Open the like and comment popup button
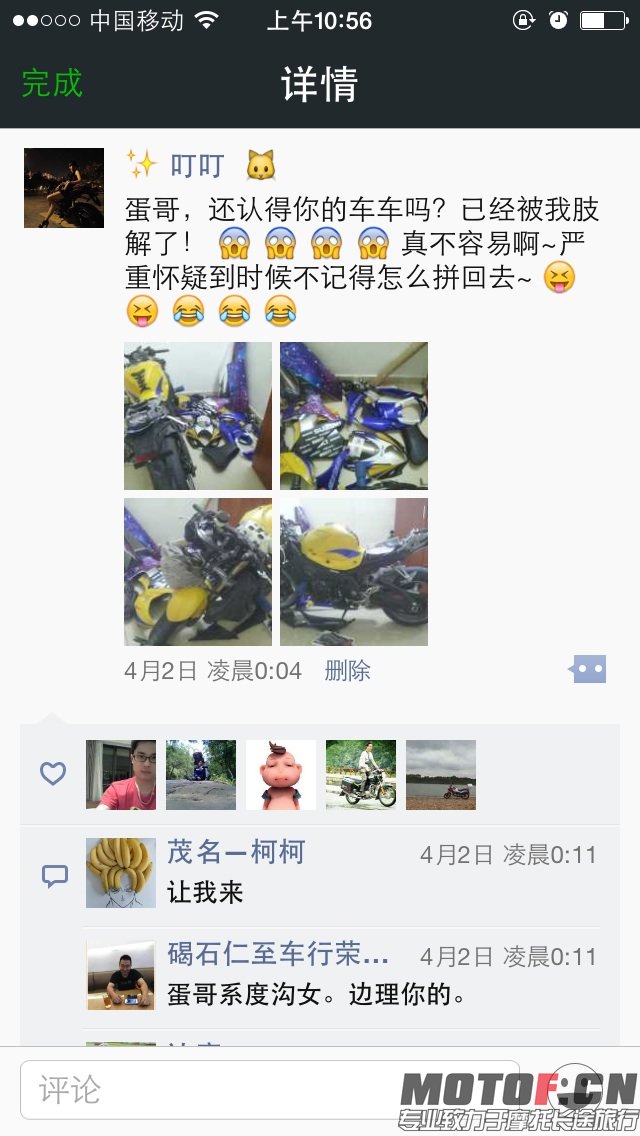 tap(588, 669)
